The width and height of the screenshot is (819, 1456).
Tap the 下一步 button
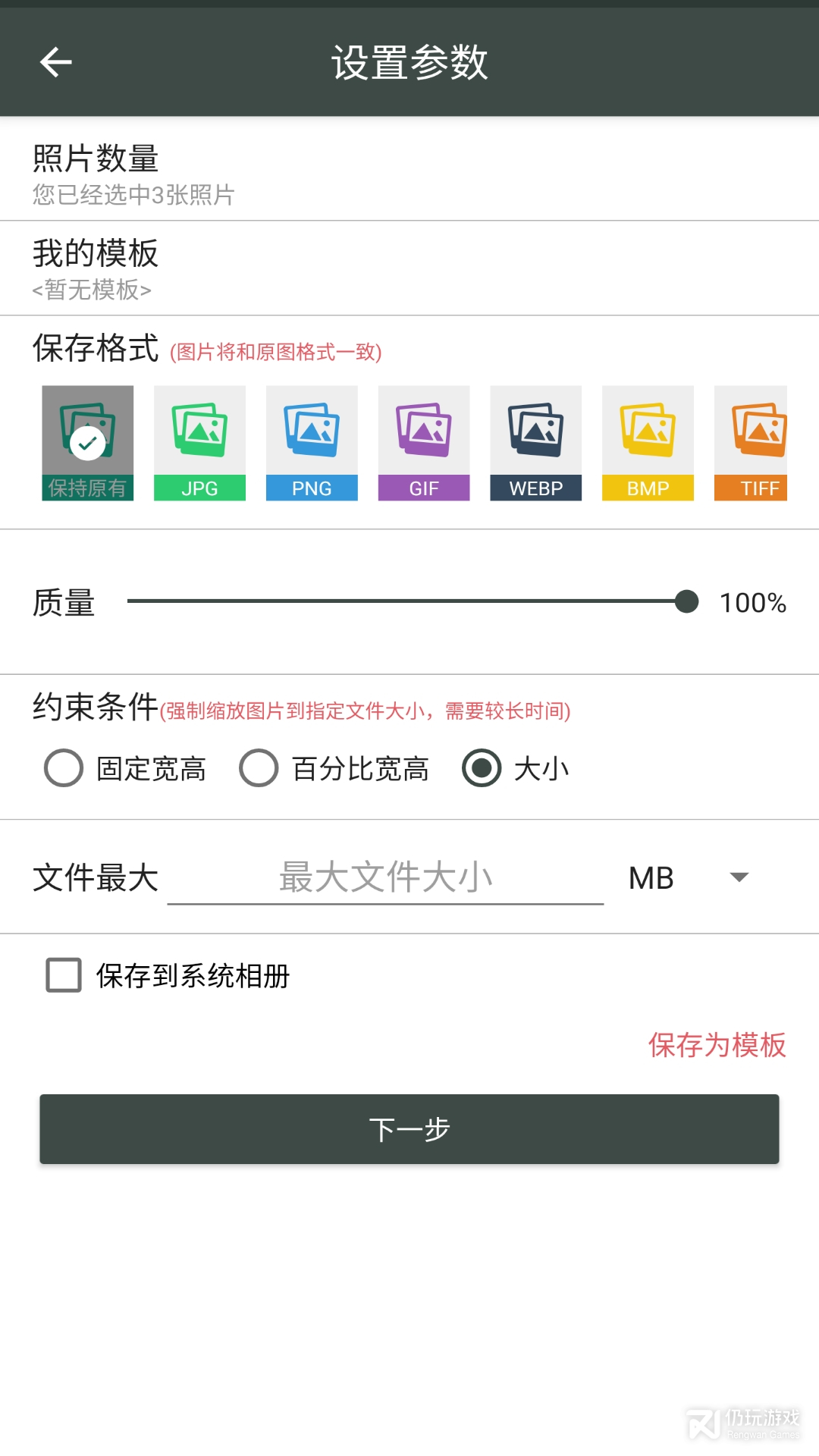[409, 1129]
